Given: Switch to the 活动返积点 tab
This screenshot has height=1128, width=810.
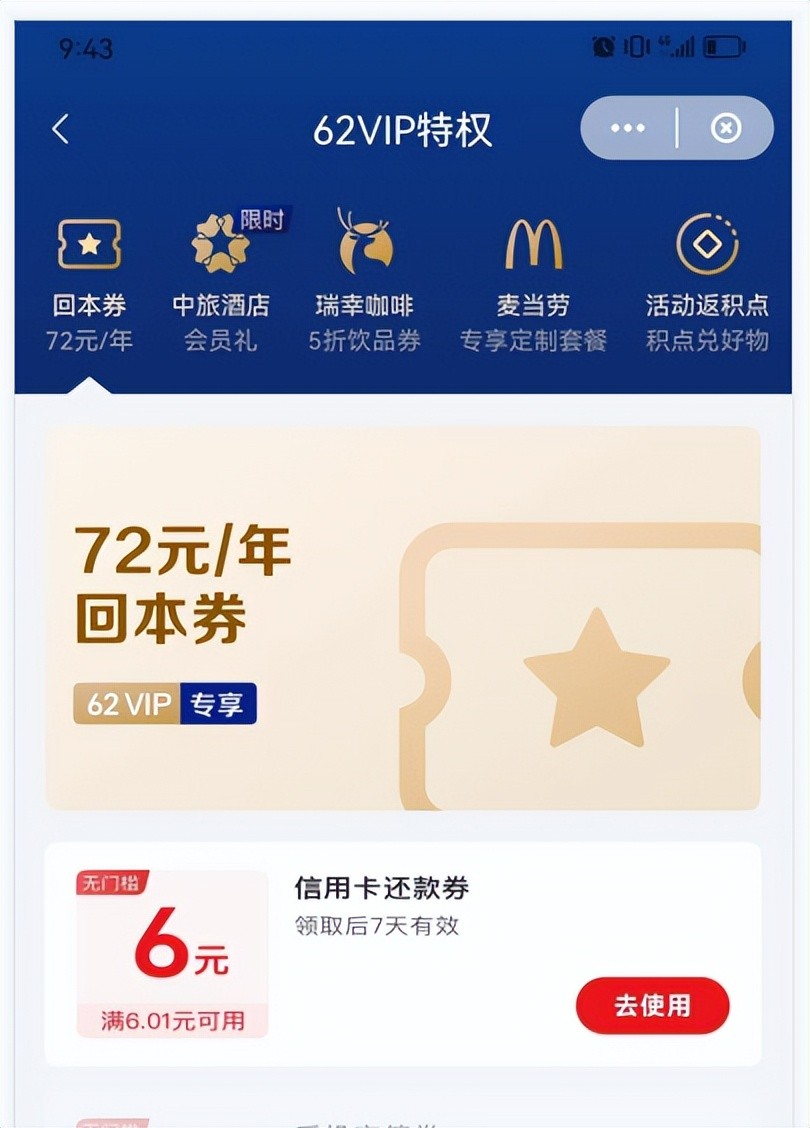Looking at the screenshot, I should 706,284.
